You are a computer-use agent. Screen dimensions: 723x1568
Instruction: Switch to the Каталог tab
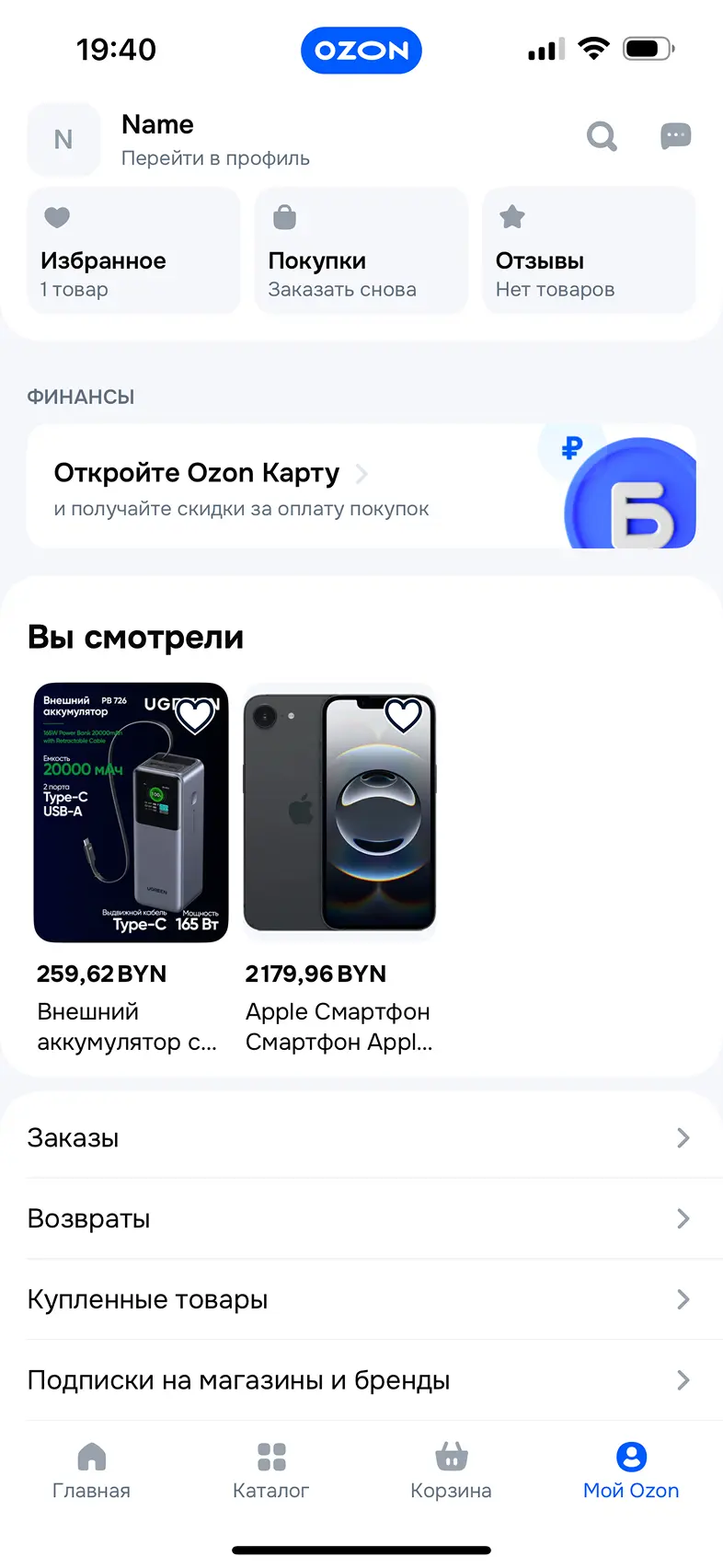(x=271, y=1470)
